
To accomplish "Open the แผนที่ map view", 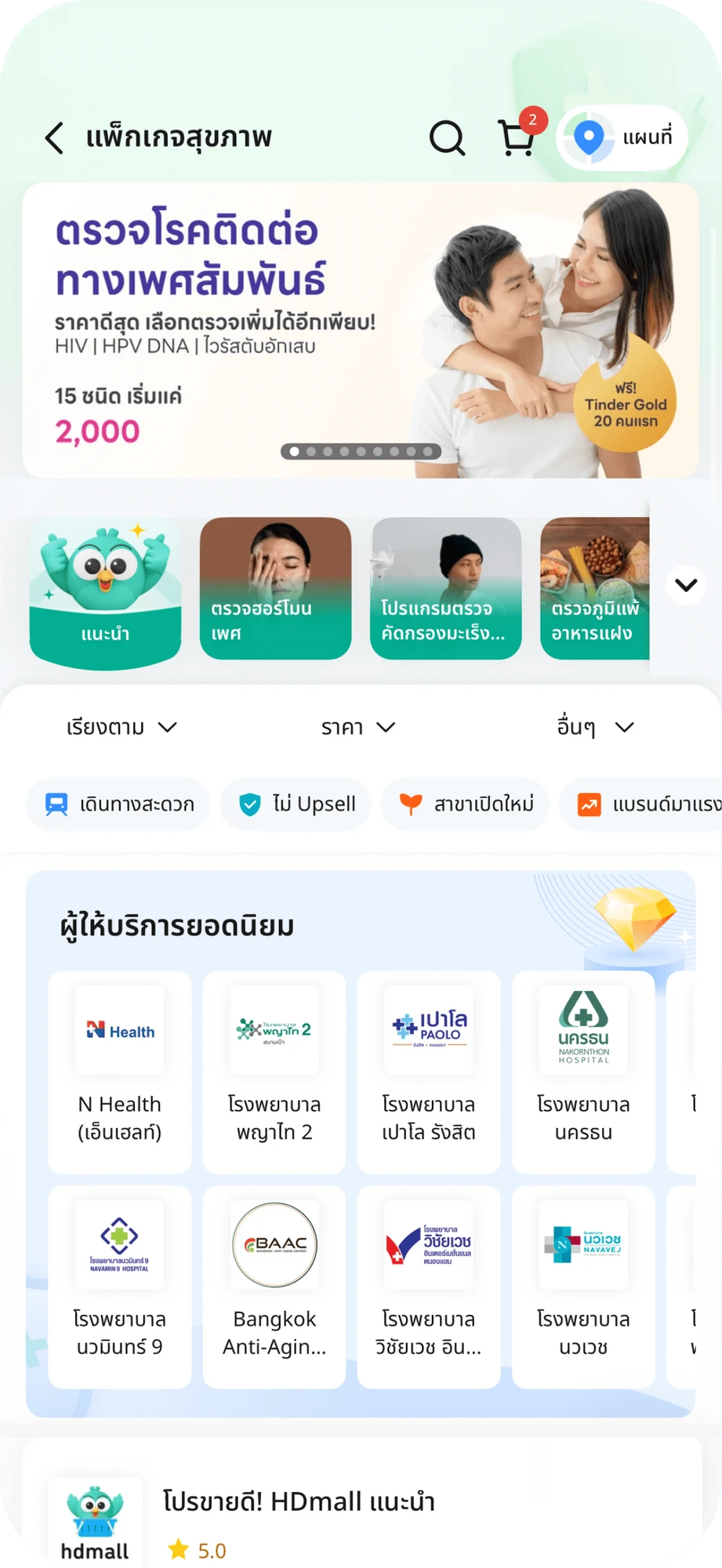I will pyautogui.click(x=622, y=137).
